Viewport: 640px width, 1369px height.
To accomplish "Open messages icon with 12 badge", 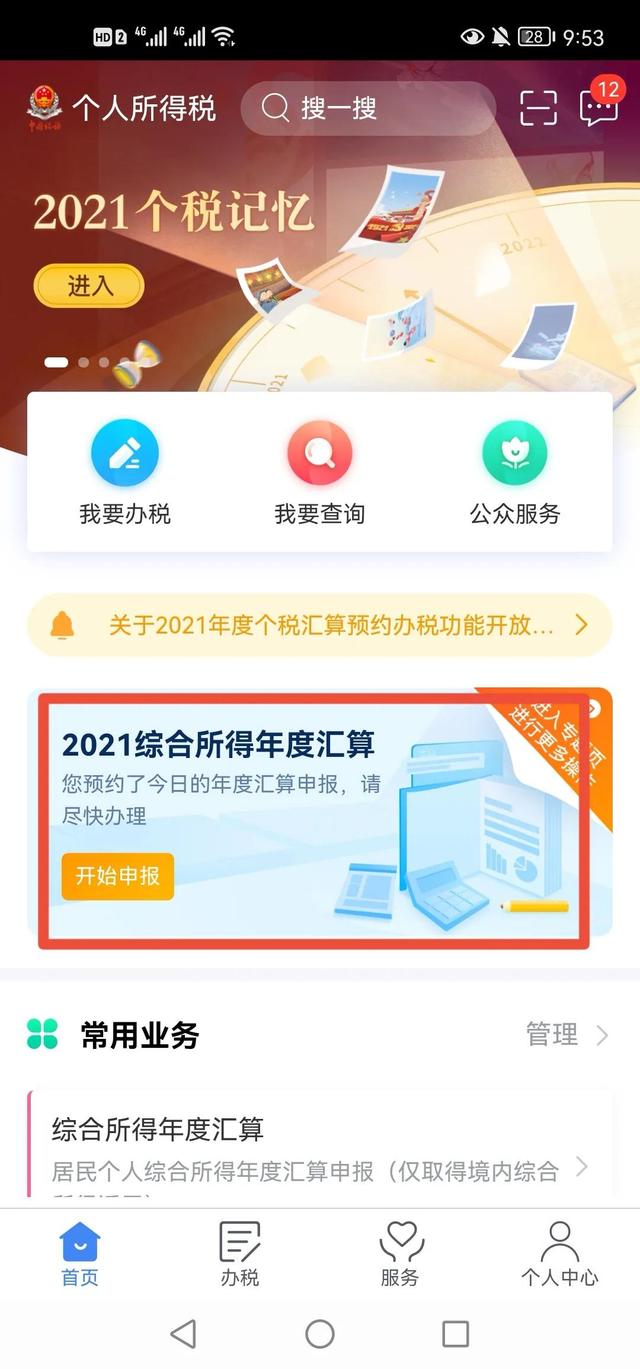I will click(598, 104).
